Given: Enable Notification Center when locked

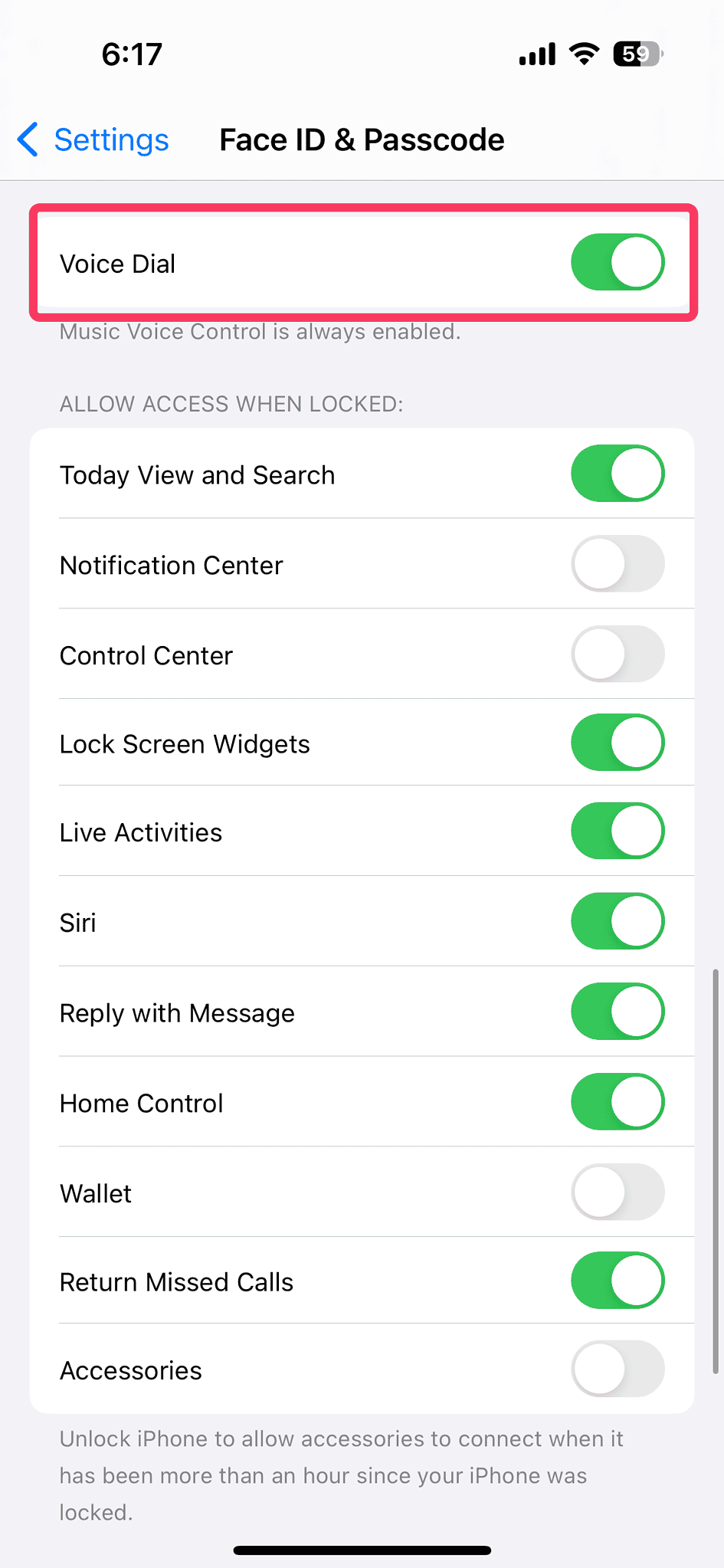Looking at the screenshot, I should [x=618, y=564].
